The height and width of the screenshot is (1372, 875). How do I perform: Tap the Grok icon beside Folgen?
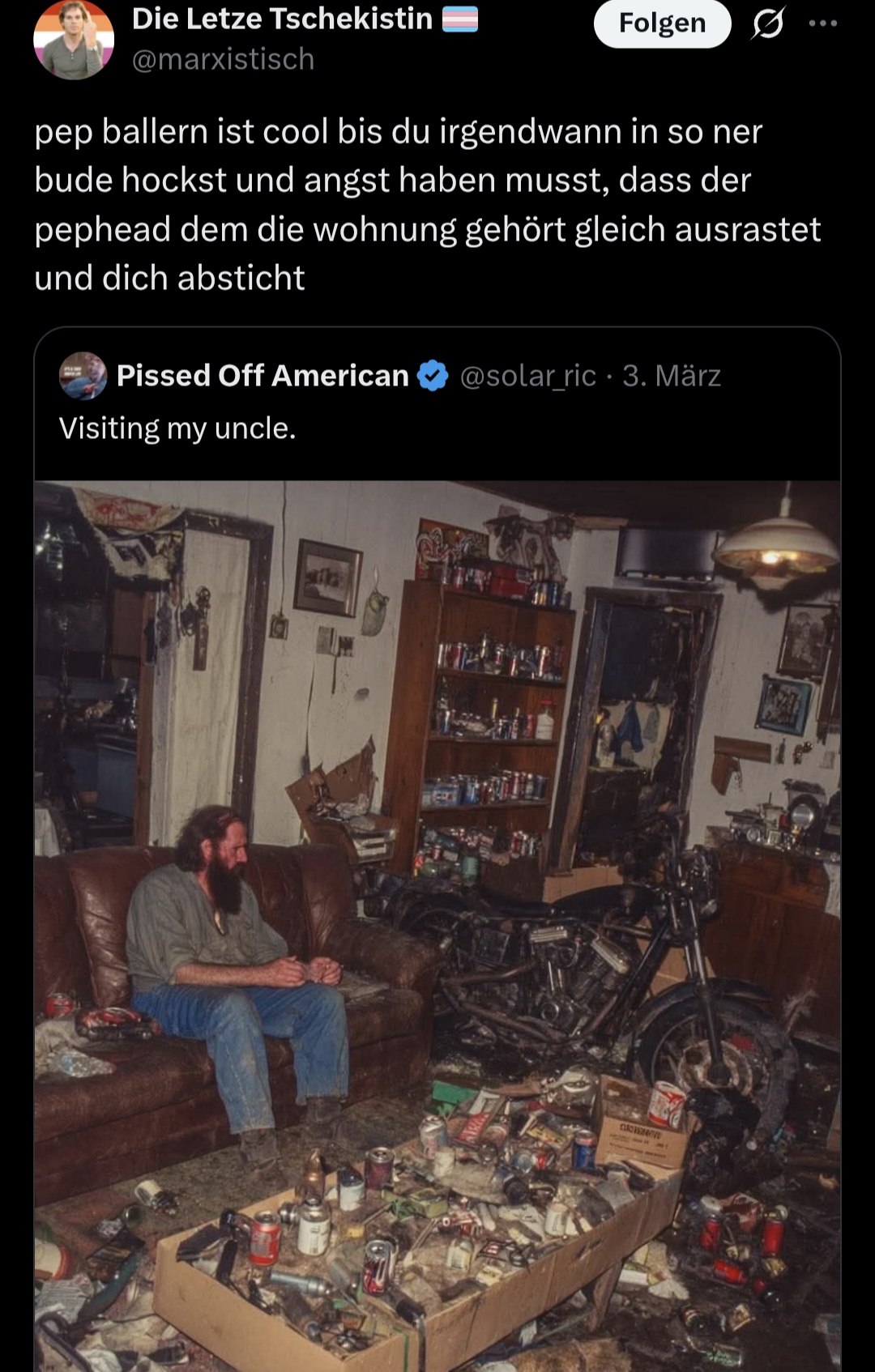767,24
